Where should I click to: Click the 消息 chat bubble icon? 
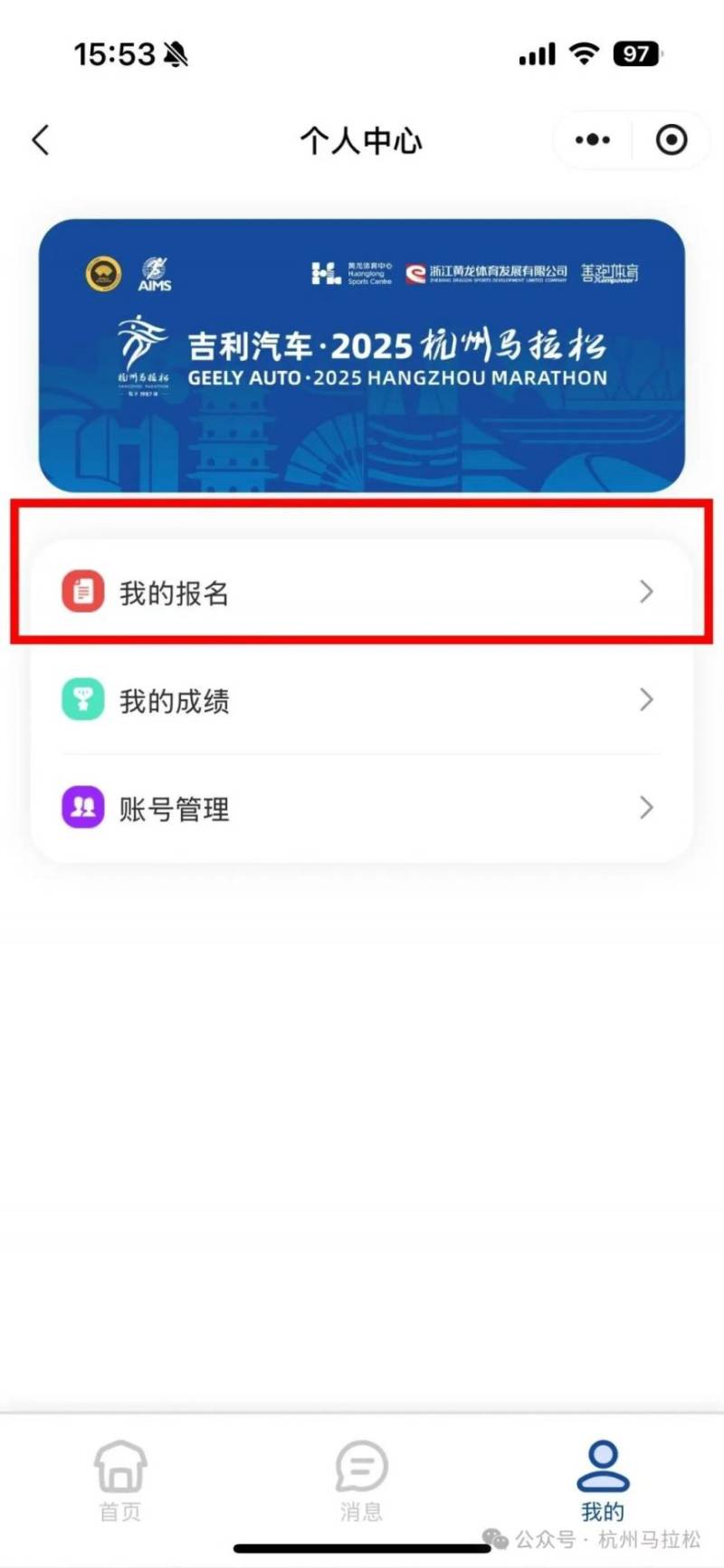pos(361,1467)
